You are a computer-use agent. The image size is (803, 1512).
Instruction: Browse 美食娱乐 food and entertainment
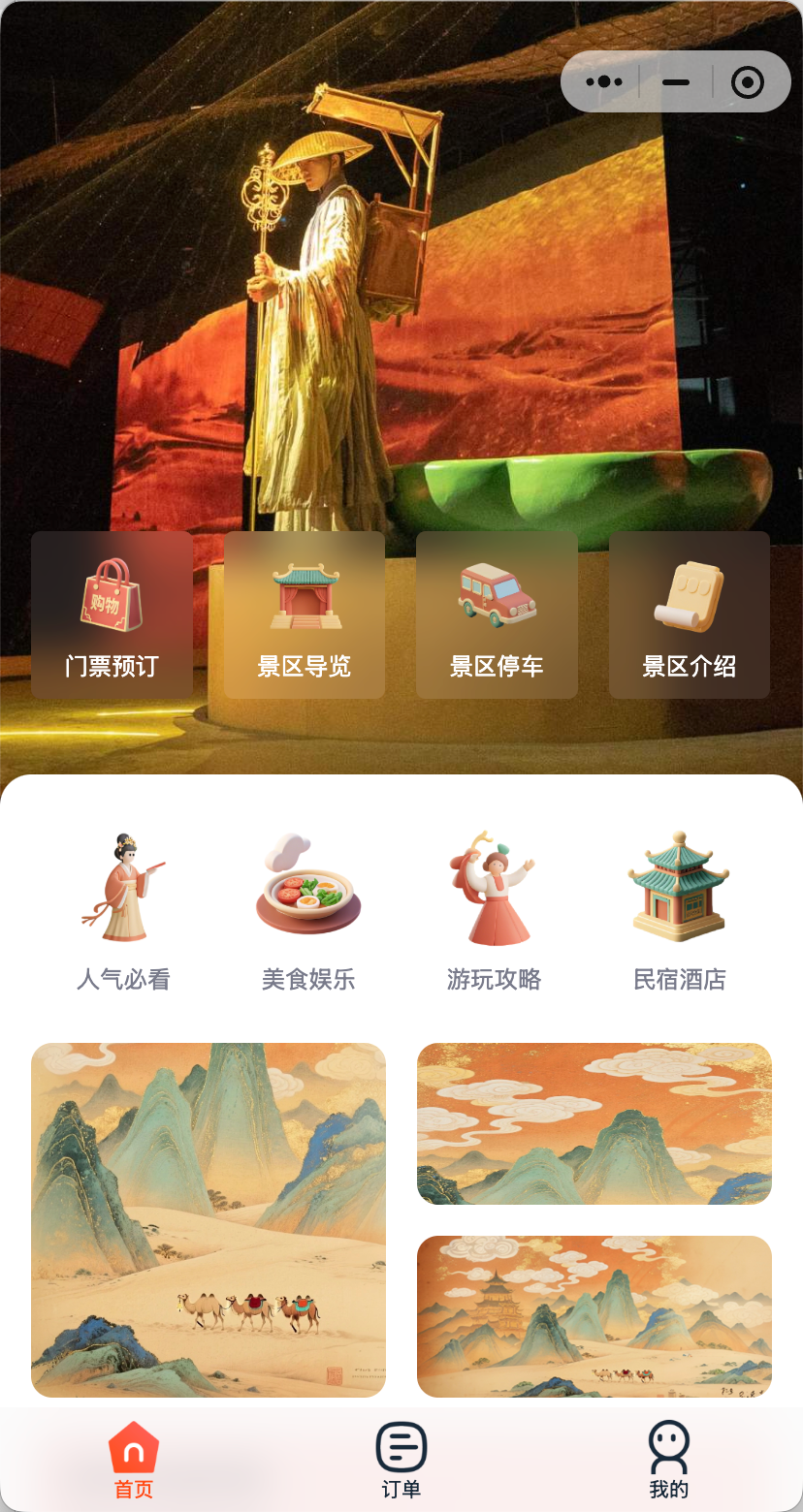coord(308,911)
